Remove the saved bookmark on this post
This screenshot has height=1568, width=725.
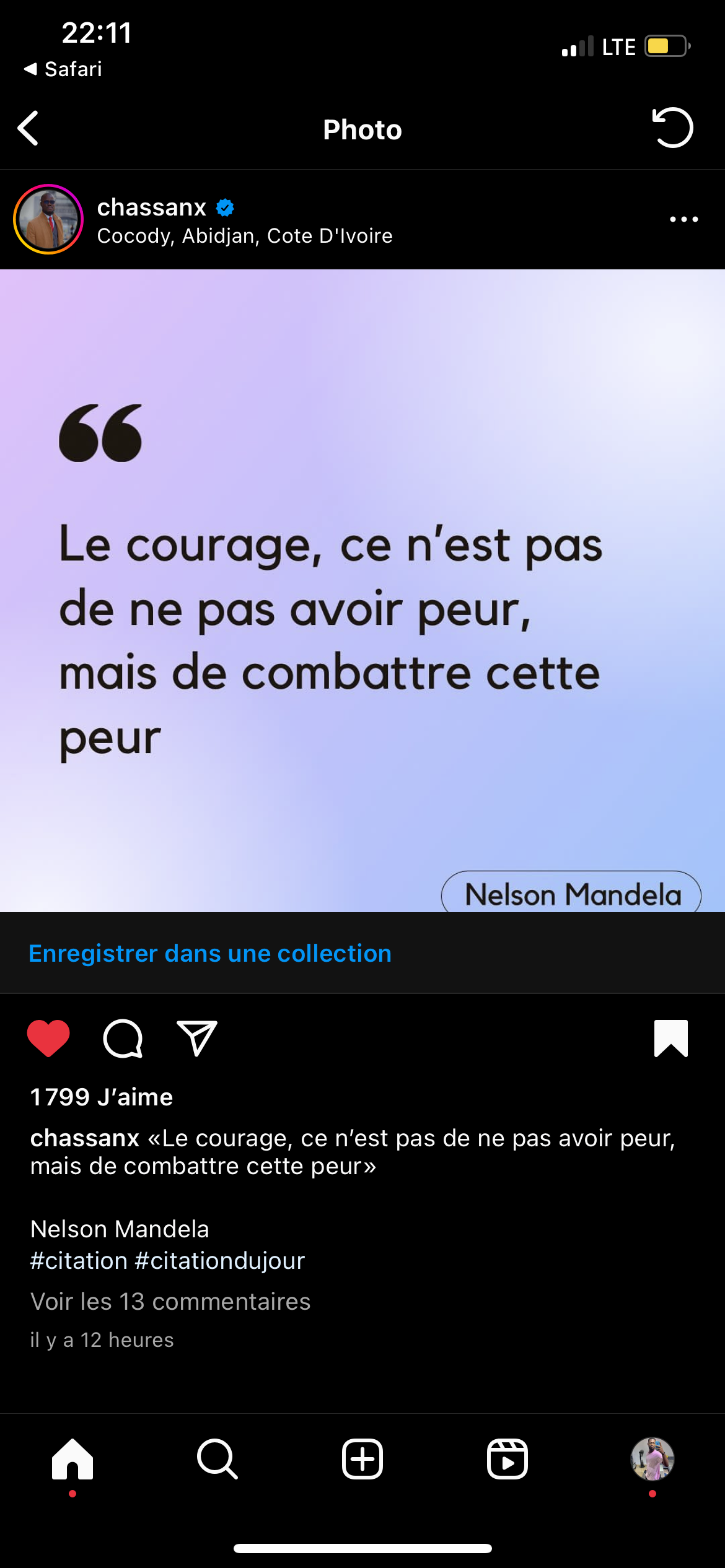click(x=671, y=1038)
